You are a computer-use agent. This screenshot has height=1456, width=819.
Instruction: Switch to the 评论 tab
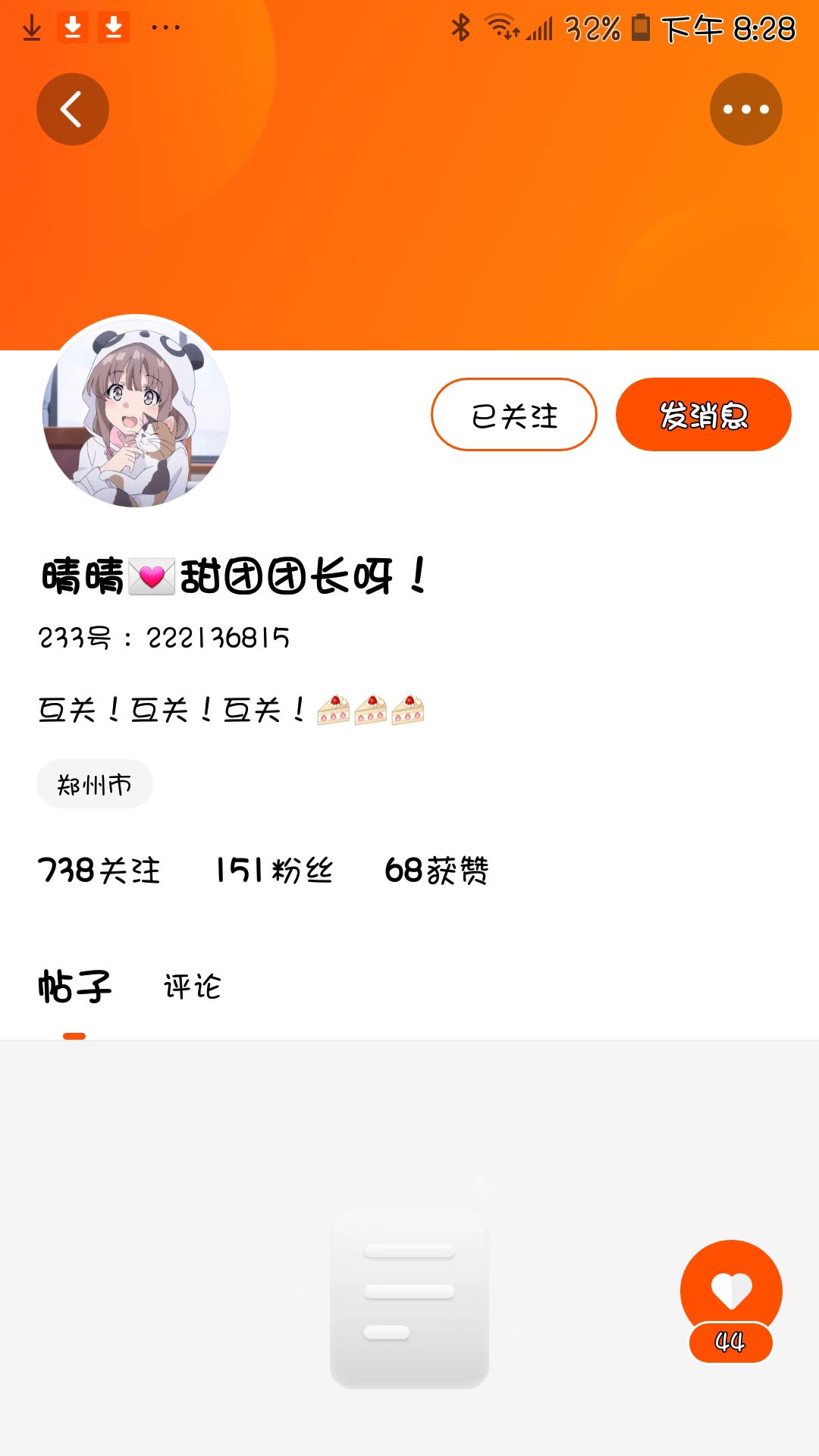pos(193,987)
